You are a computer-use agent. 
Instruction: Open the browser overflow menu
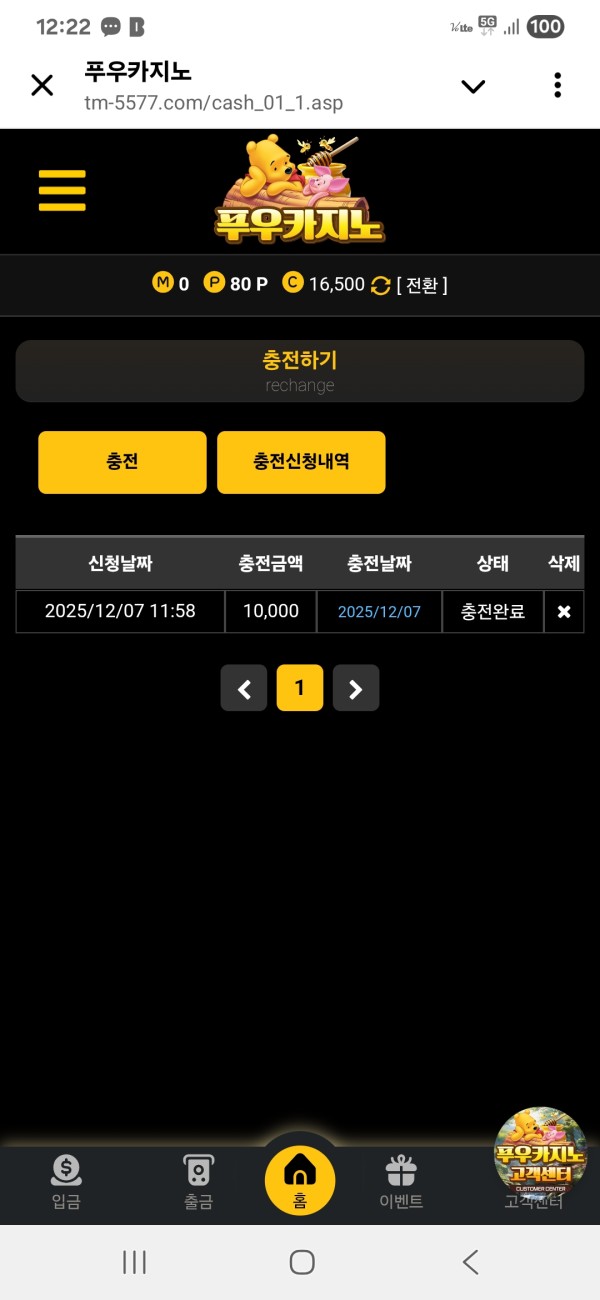click(x=557, y=85)
